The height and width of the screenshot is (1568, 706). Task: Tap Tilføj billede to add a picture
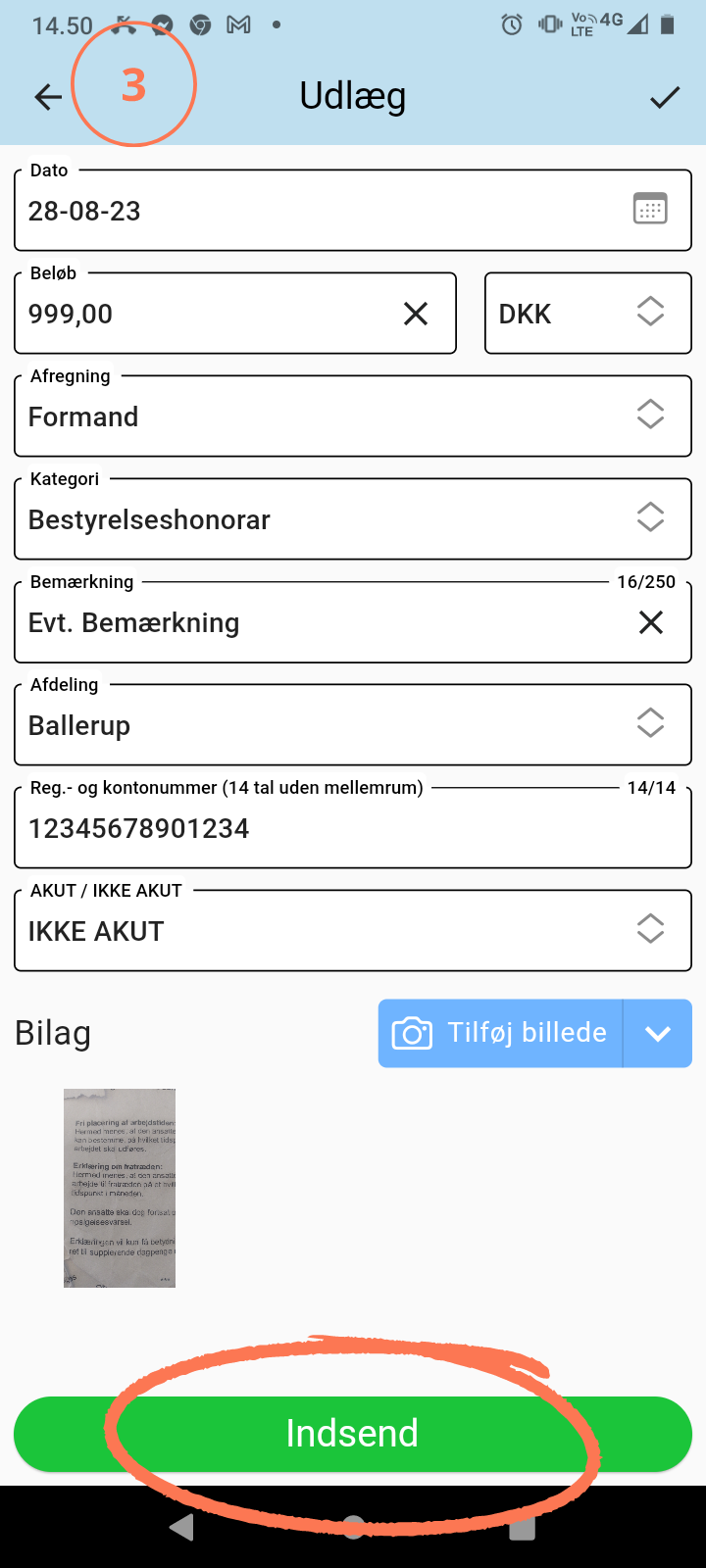[x=500, y=1033]
